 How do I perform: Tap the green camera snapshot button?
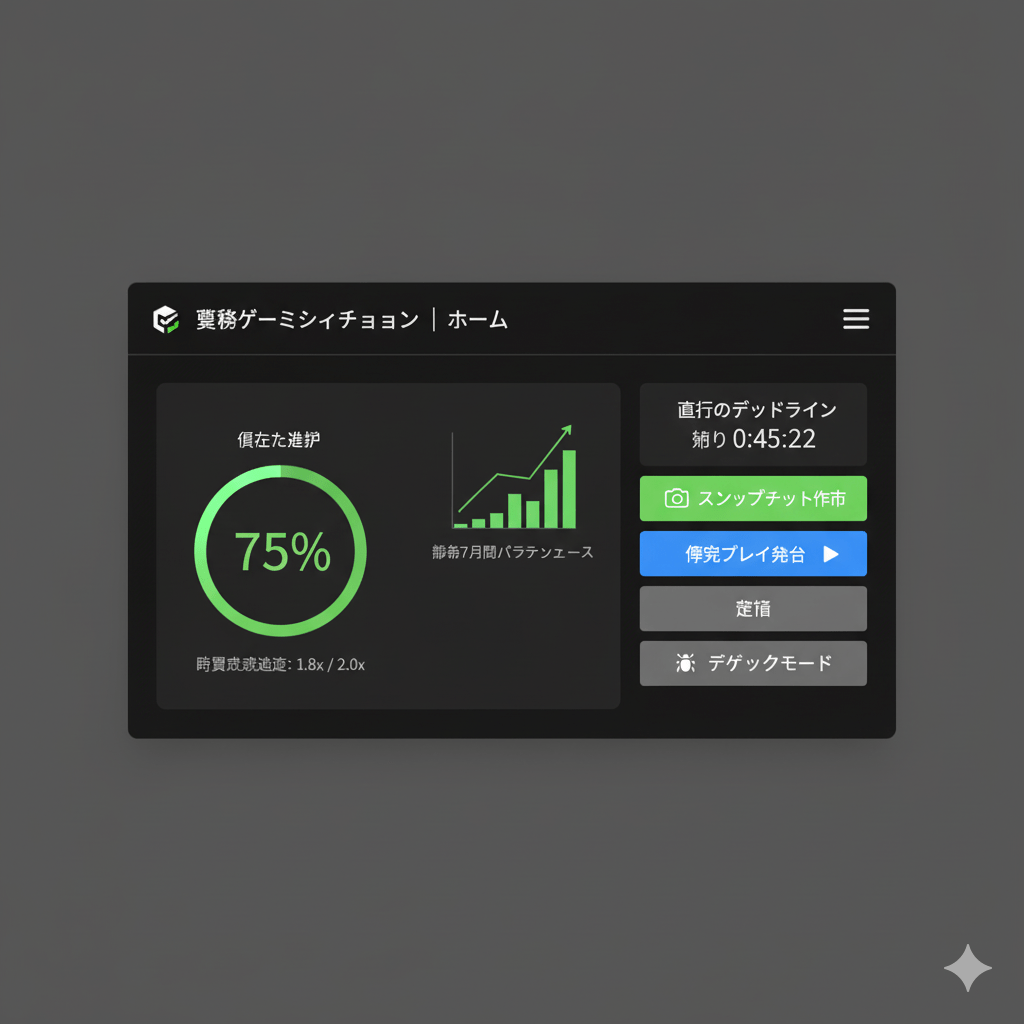[x=753, y=498]
